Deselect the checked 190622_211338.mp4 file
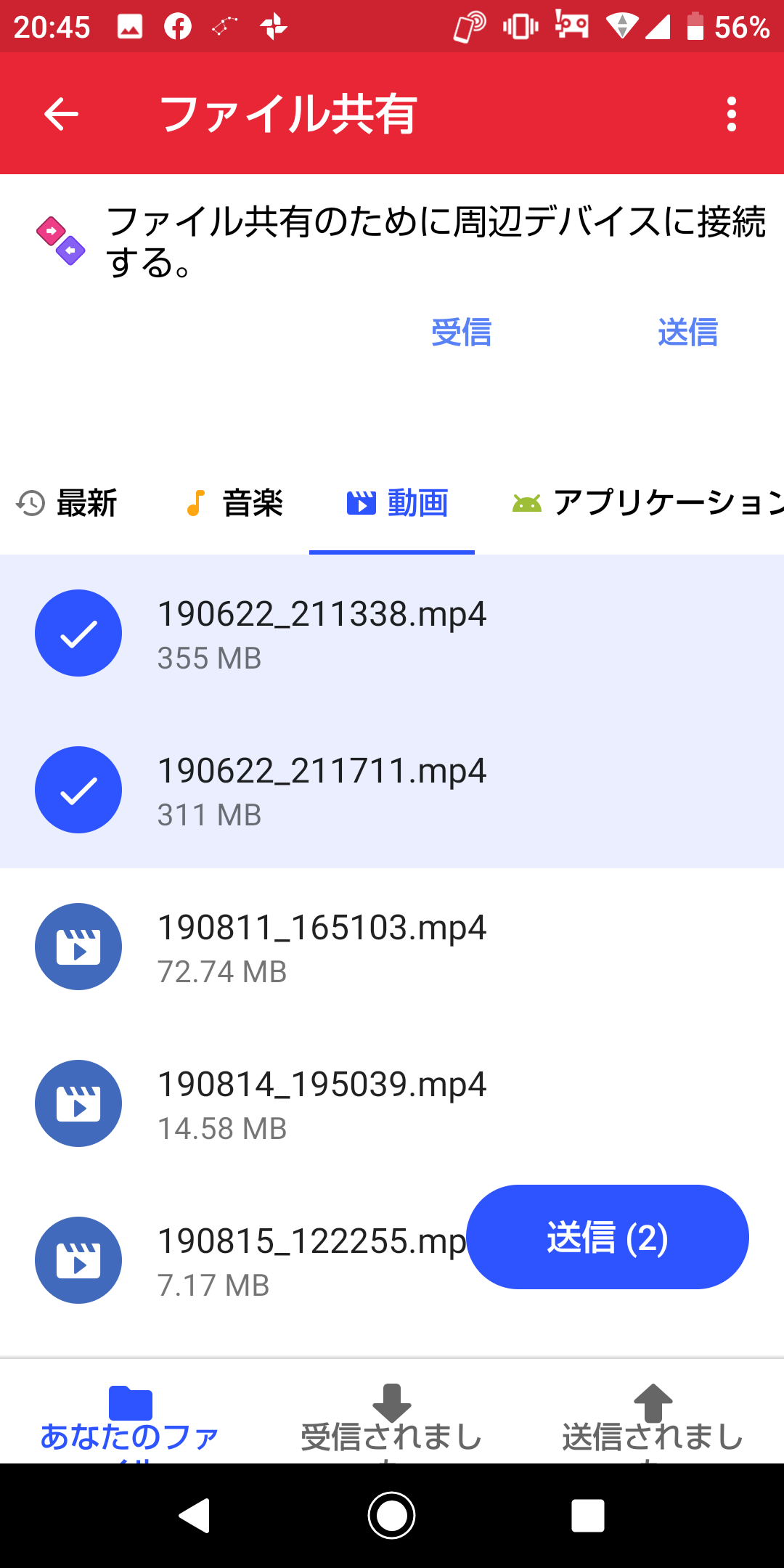Viewport: 784px width, 1568px height. [78, 632]
